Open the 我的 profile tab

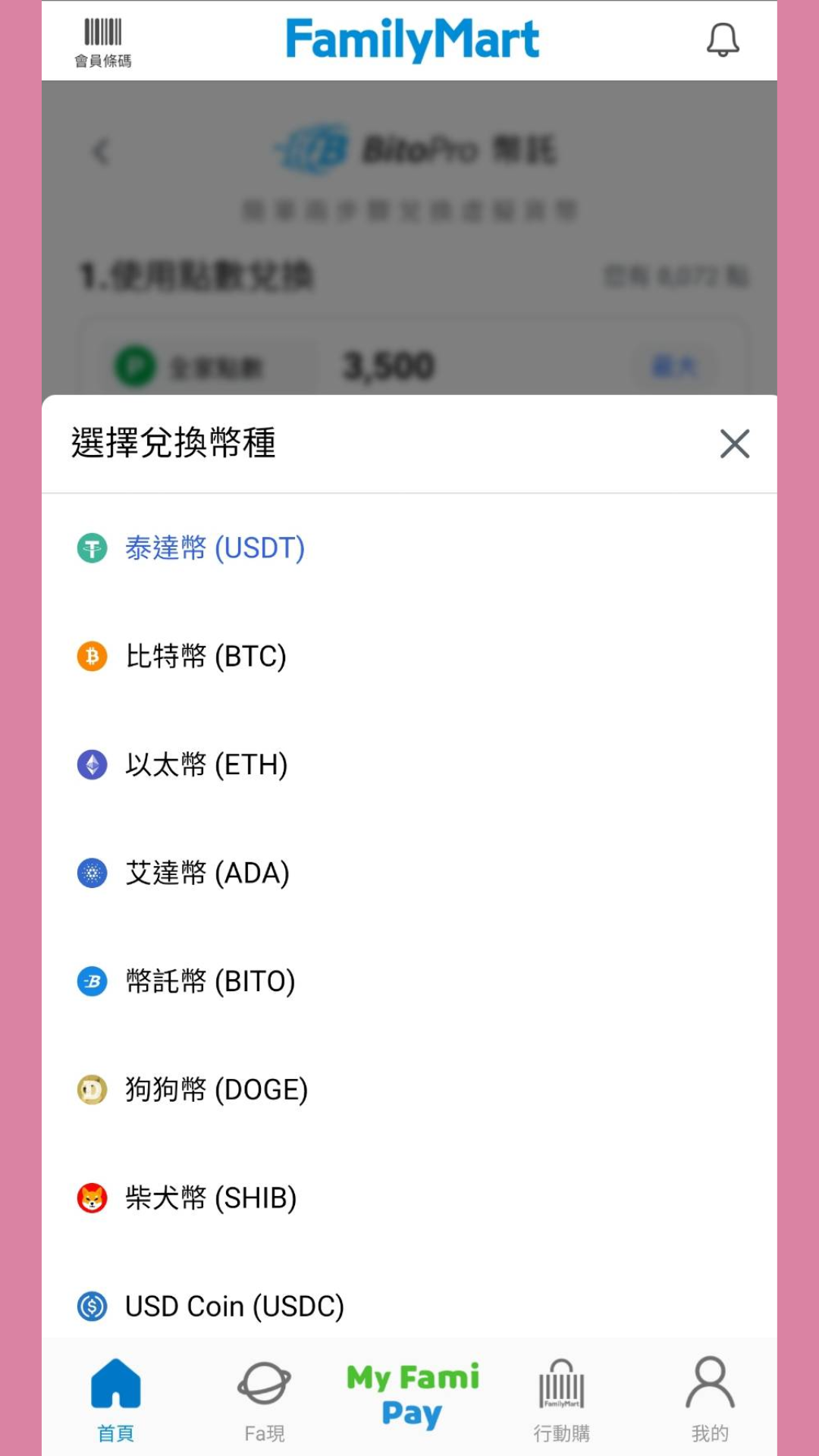tap(710, 1399)
